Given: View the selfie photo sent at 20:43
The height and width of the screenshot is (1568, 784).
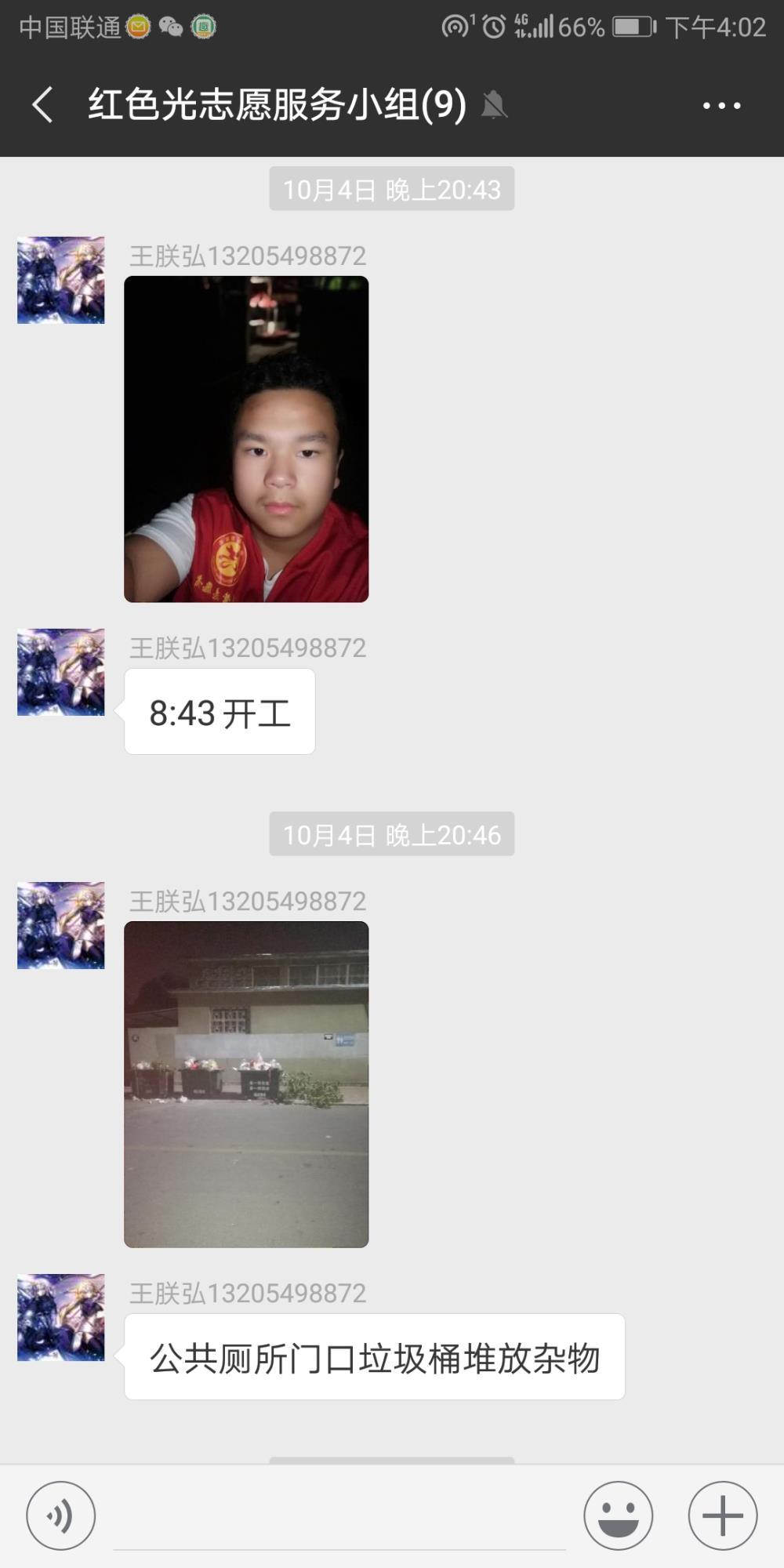Looking at the screenshot, I should pyautogui.click(x=246, y=439).
